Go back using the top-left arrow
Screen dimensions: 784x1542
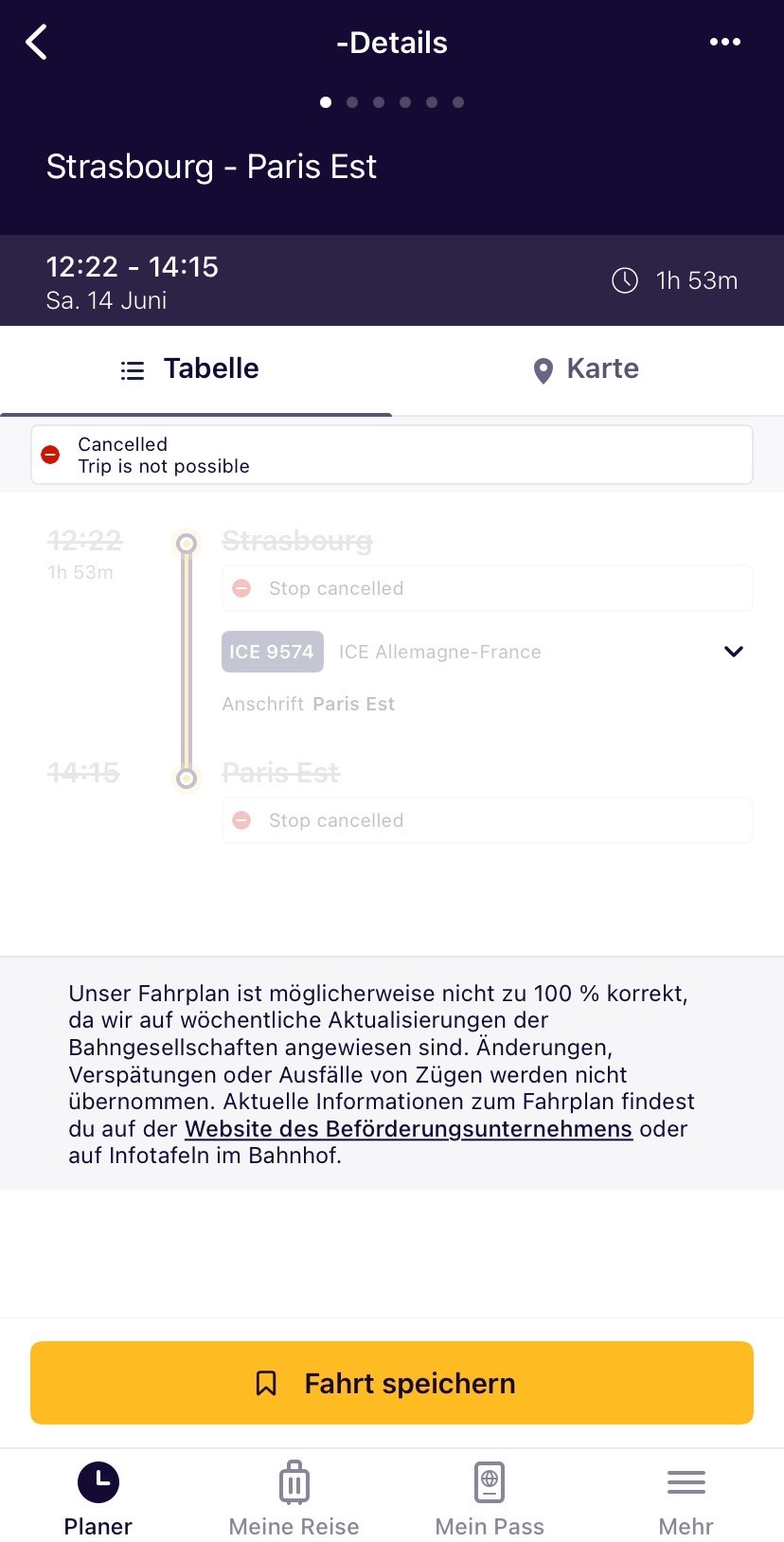37,42
